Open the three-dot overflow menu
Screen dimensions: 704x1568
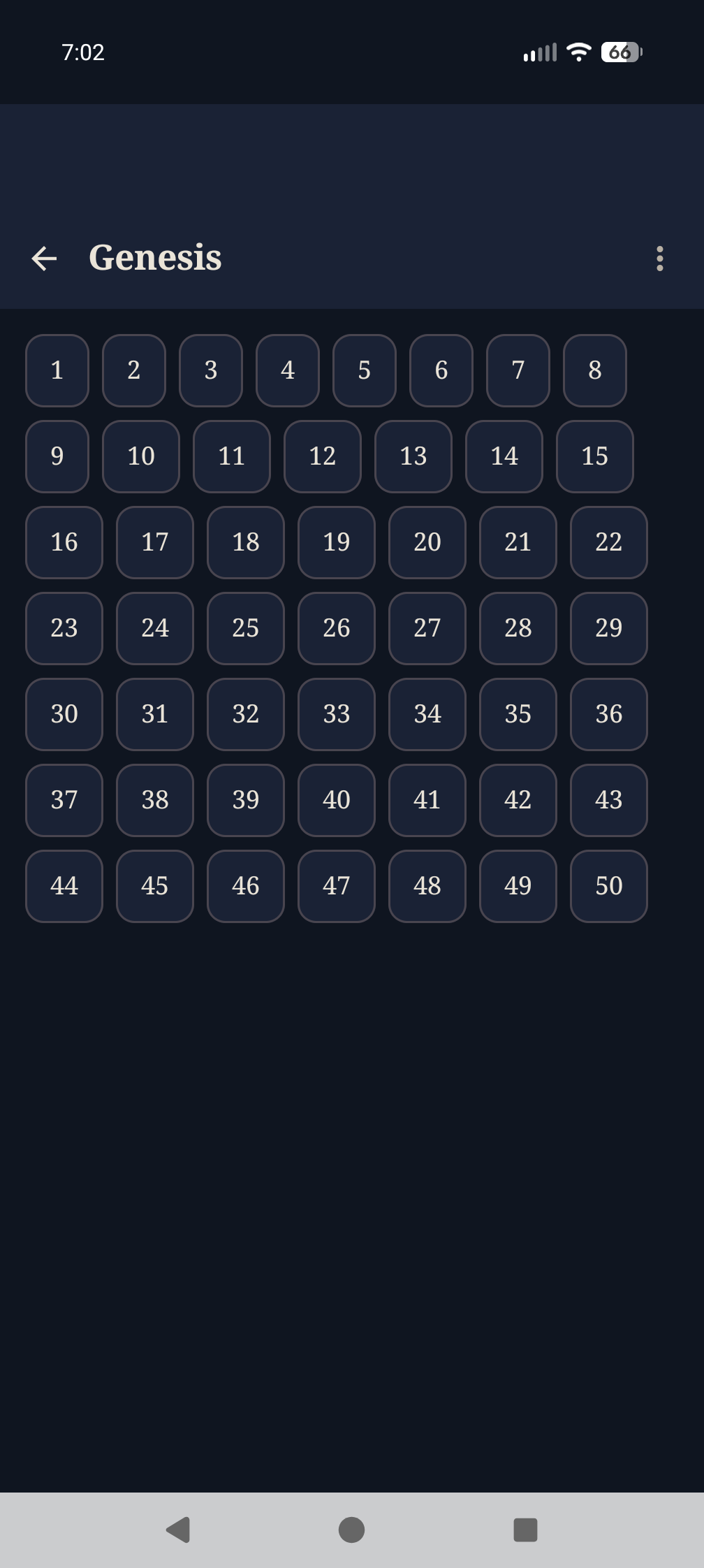tap(659, 259)
